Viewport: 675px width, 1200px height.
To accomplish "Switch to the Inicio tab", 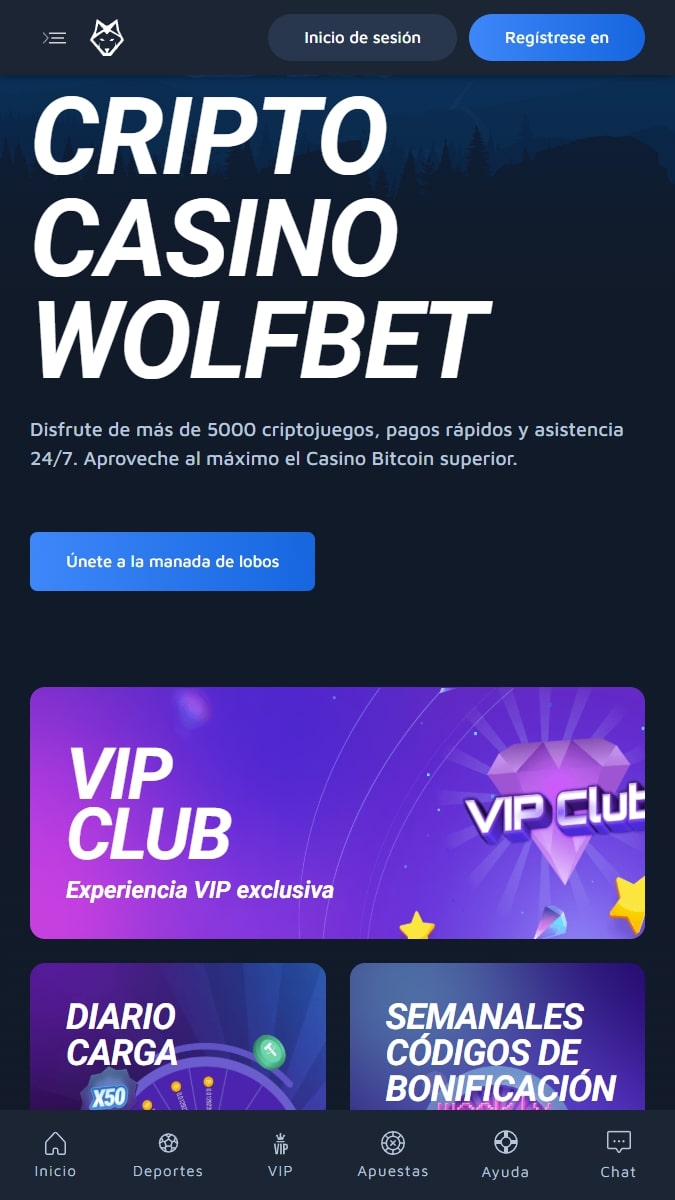I will coord(55,1155).
